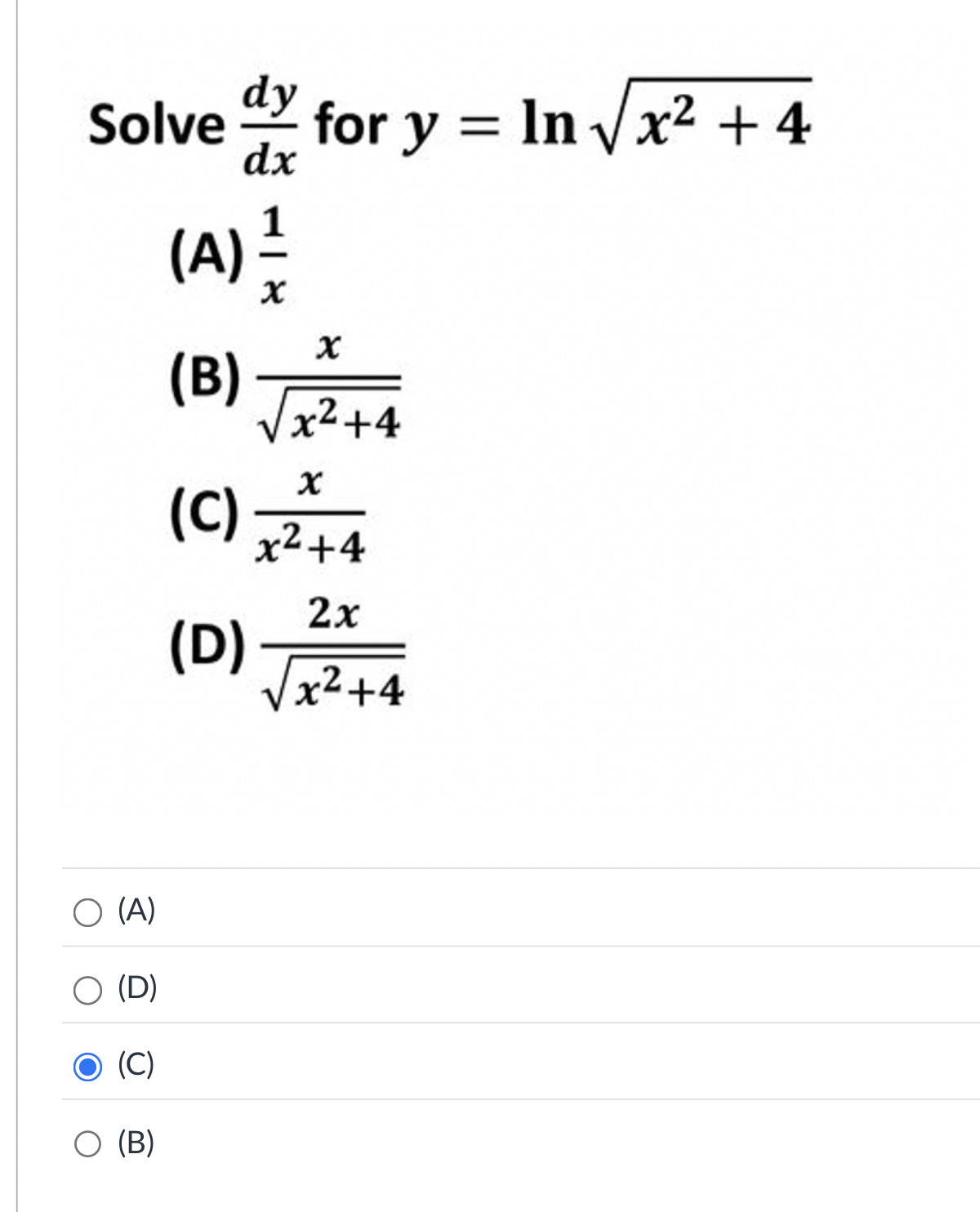Click the topmost radio circle
The image size is (980, 1212).
[87, 912]
